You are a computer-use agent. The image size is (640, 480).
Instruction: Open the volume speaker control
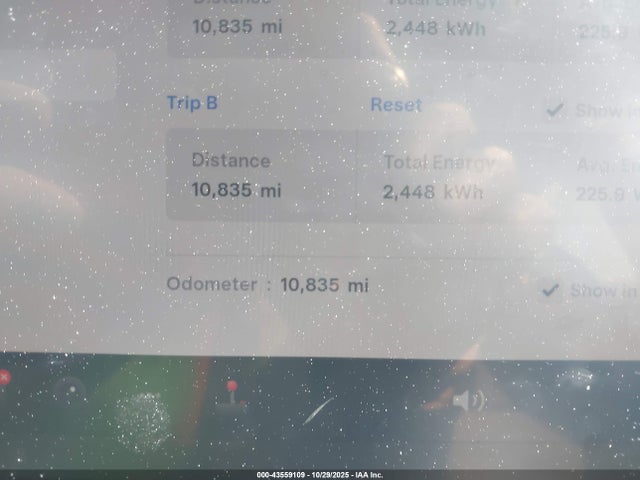point(467,402)
